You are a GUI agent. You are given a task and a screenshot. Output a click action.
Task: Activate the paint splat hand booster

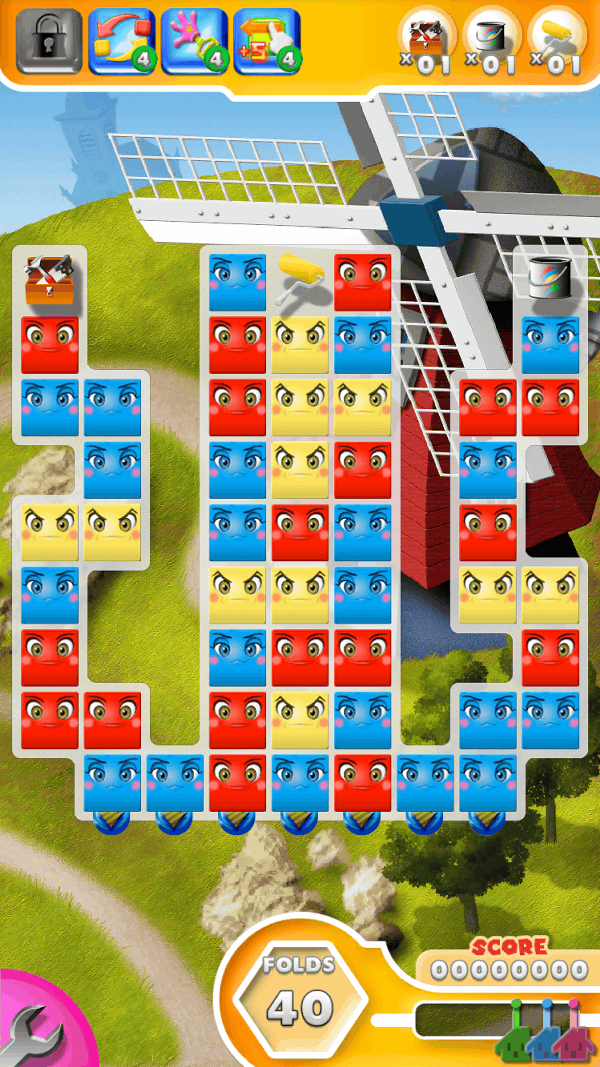click(x=193, y=40)
